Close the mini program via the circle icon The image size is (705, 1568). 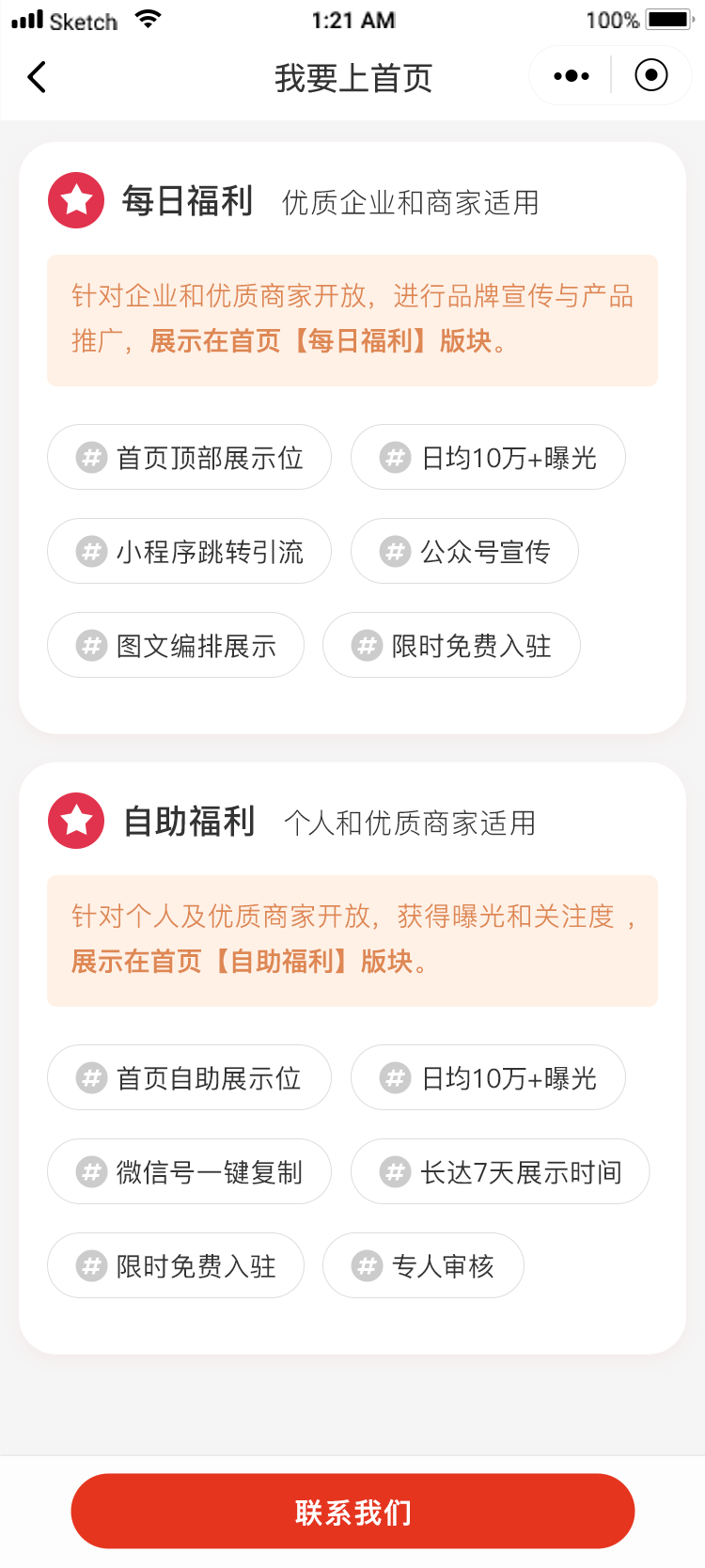coord(651,75)
